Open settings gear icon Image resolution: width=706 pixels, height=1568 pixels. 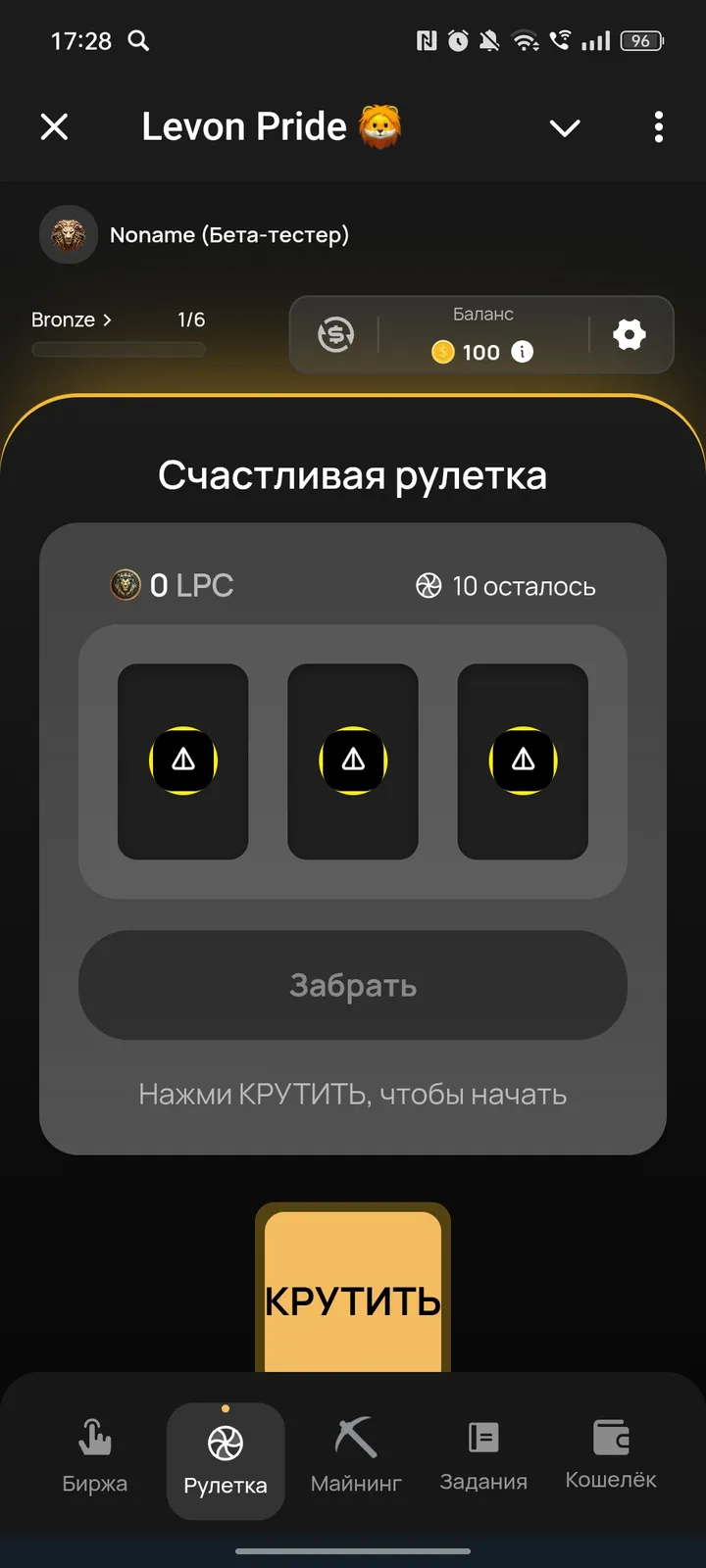(629, 335)
